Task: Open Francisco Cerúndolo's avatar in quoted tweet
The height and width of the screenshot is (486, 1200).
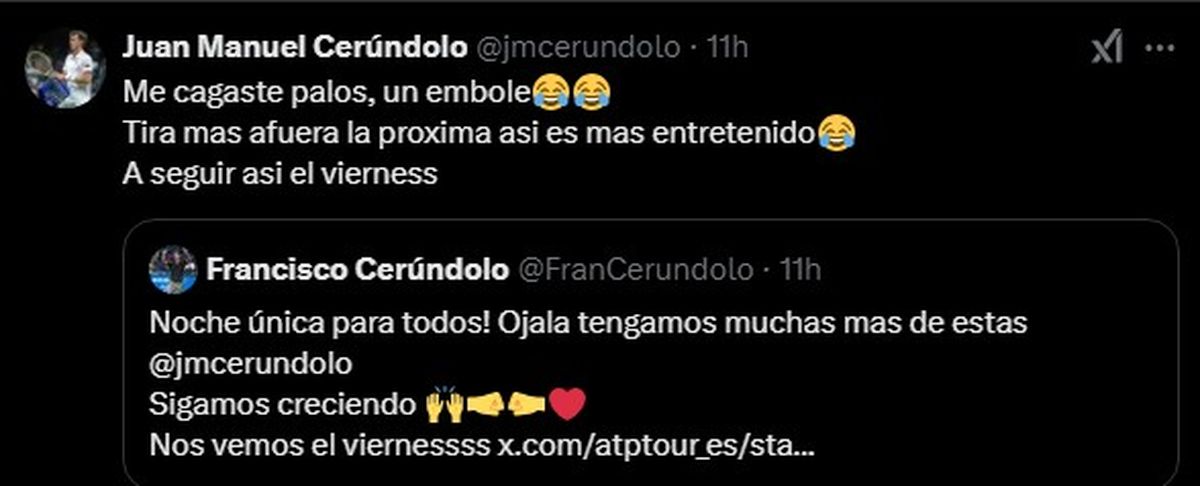Action: (x=173, y=269)
